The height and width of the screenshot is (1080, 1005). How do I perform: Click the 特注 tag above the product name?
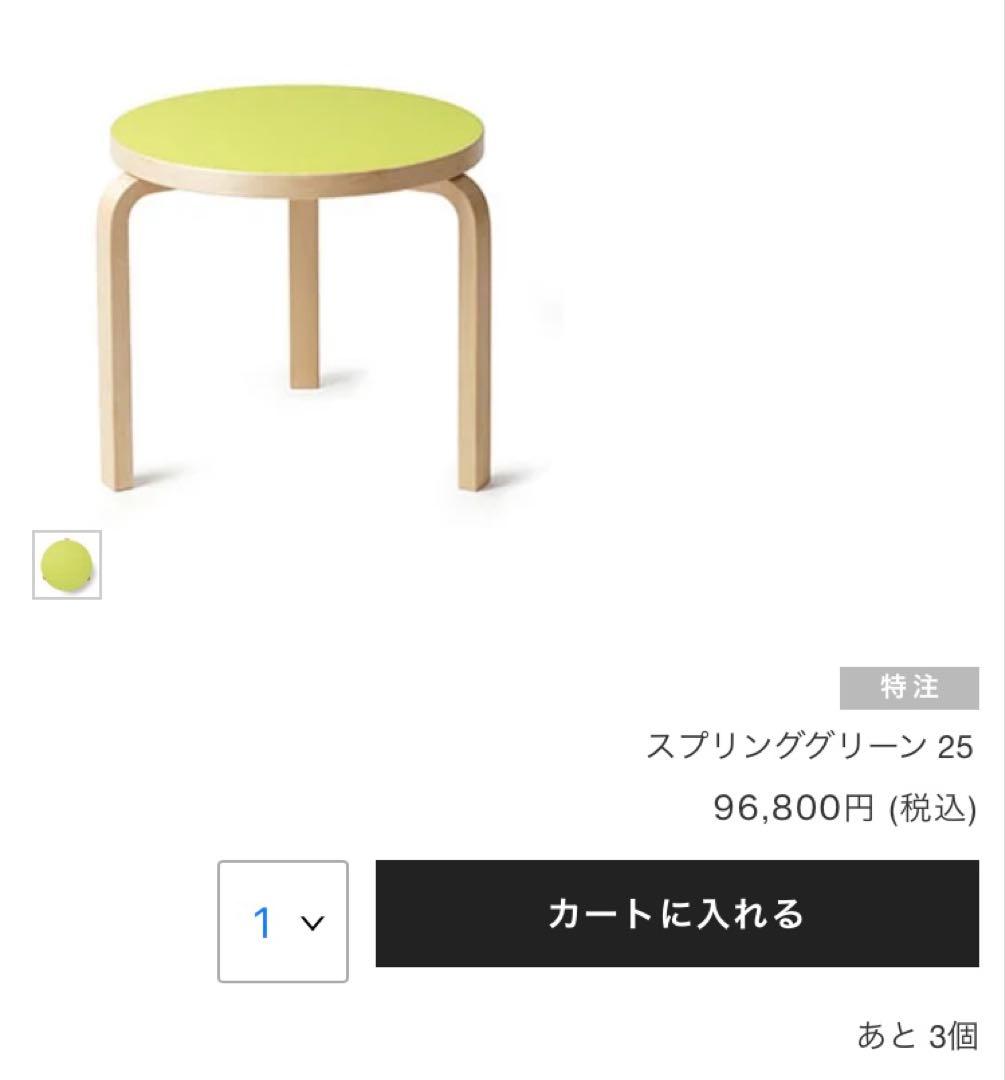point(910,687)
